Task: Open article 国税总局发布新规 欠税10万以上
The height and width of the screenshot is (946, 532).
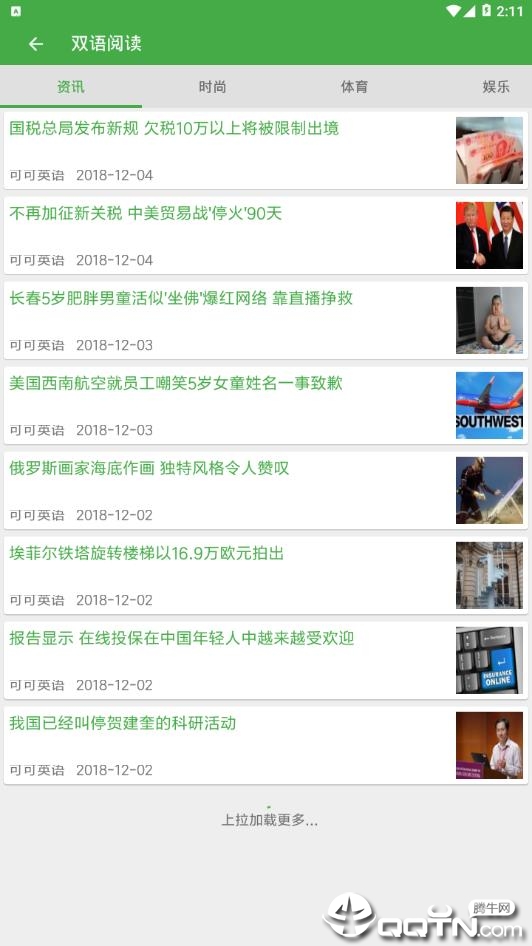Action: pyautogui.click(x=266, y=150)
